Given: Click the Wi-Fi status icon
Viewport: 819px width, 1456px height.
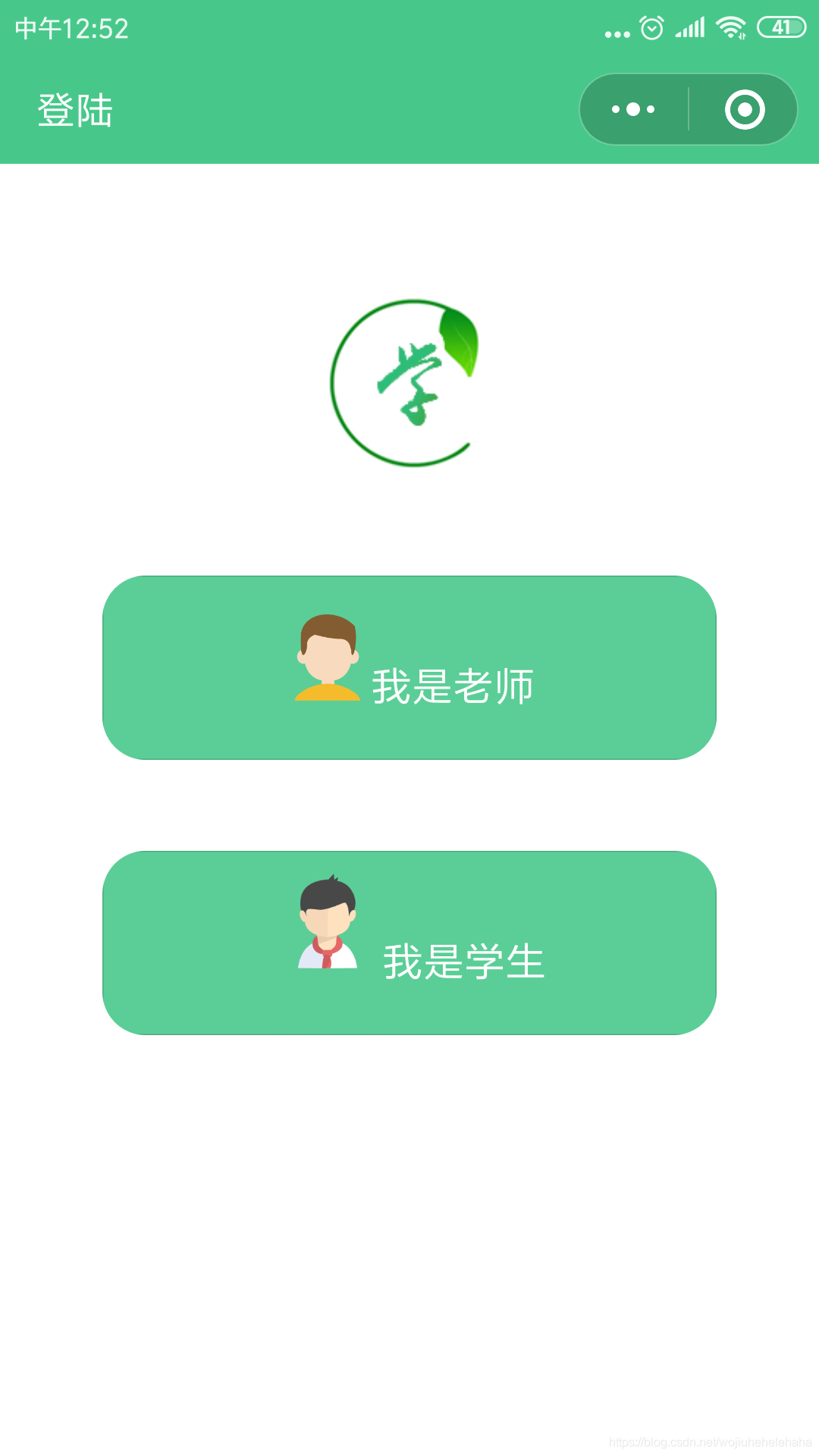Looking at the screenshot, I should click(x=730, y=27).
